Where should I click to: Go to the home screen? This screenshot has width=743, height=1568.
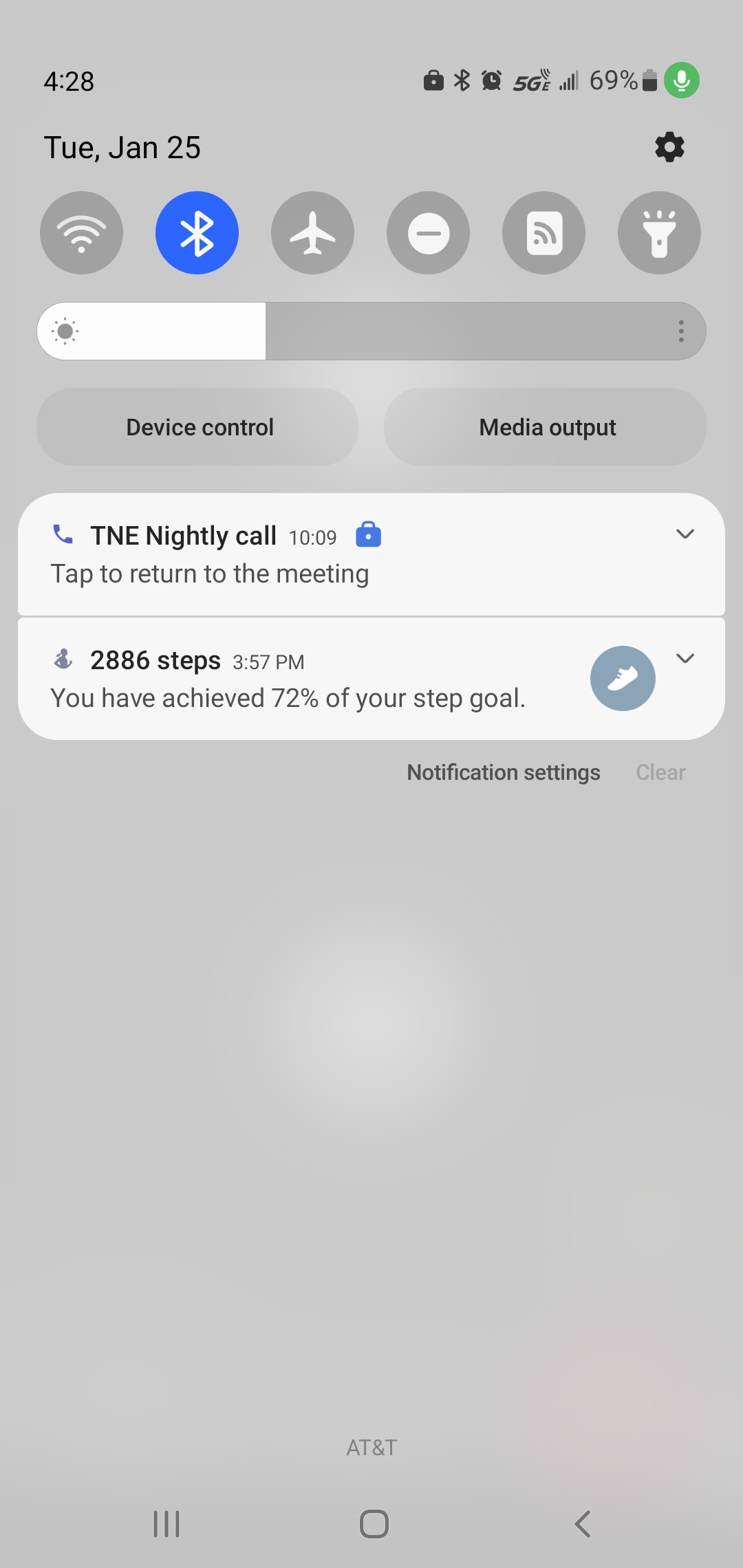pyautogui.click(x=374, y=1523)
